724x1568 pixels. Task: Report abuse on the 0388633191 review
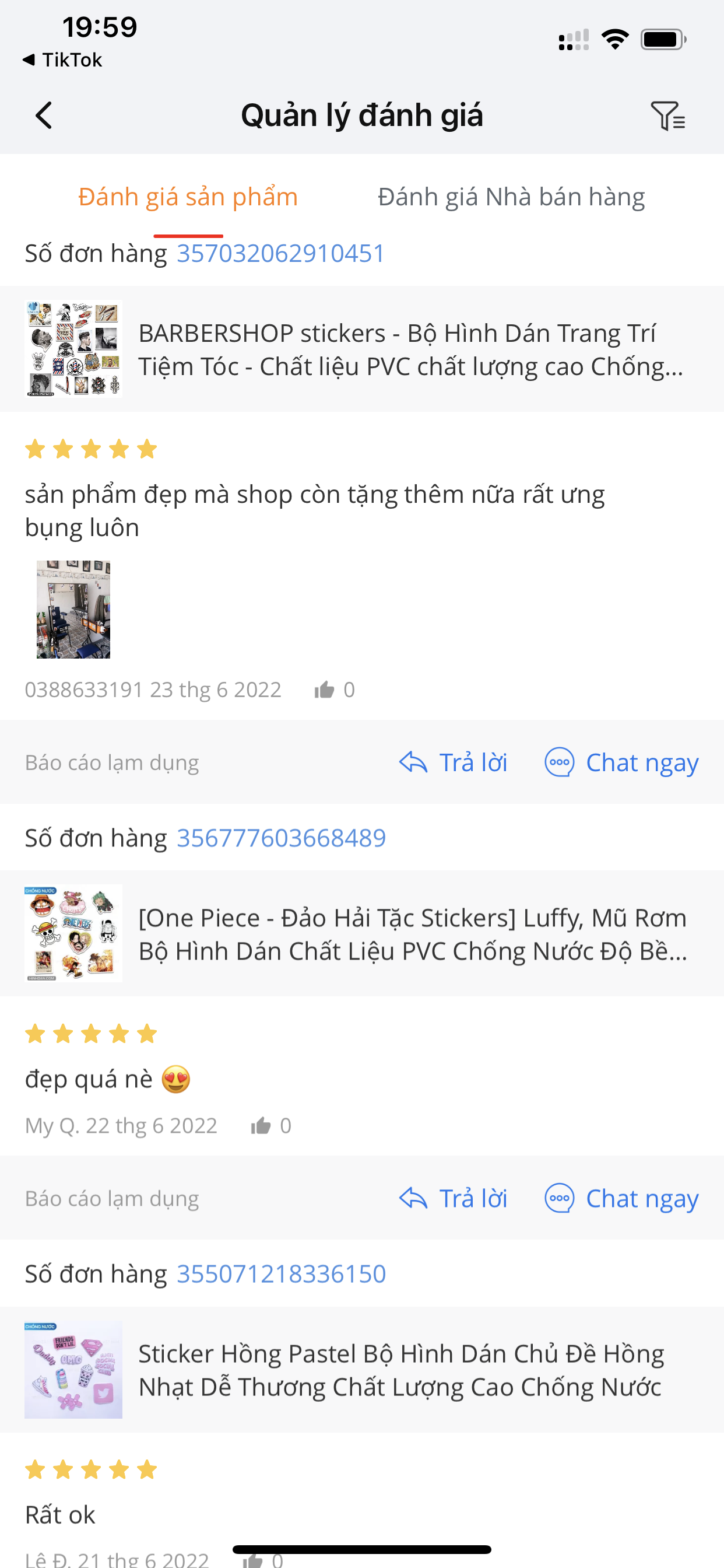(112, 762)
